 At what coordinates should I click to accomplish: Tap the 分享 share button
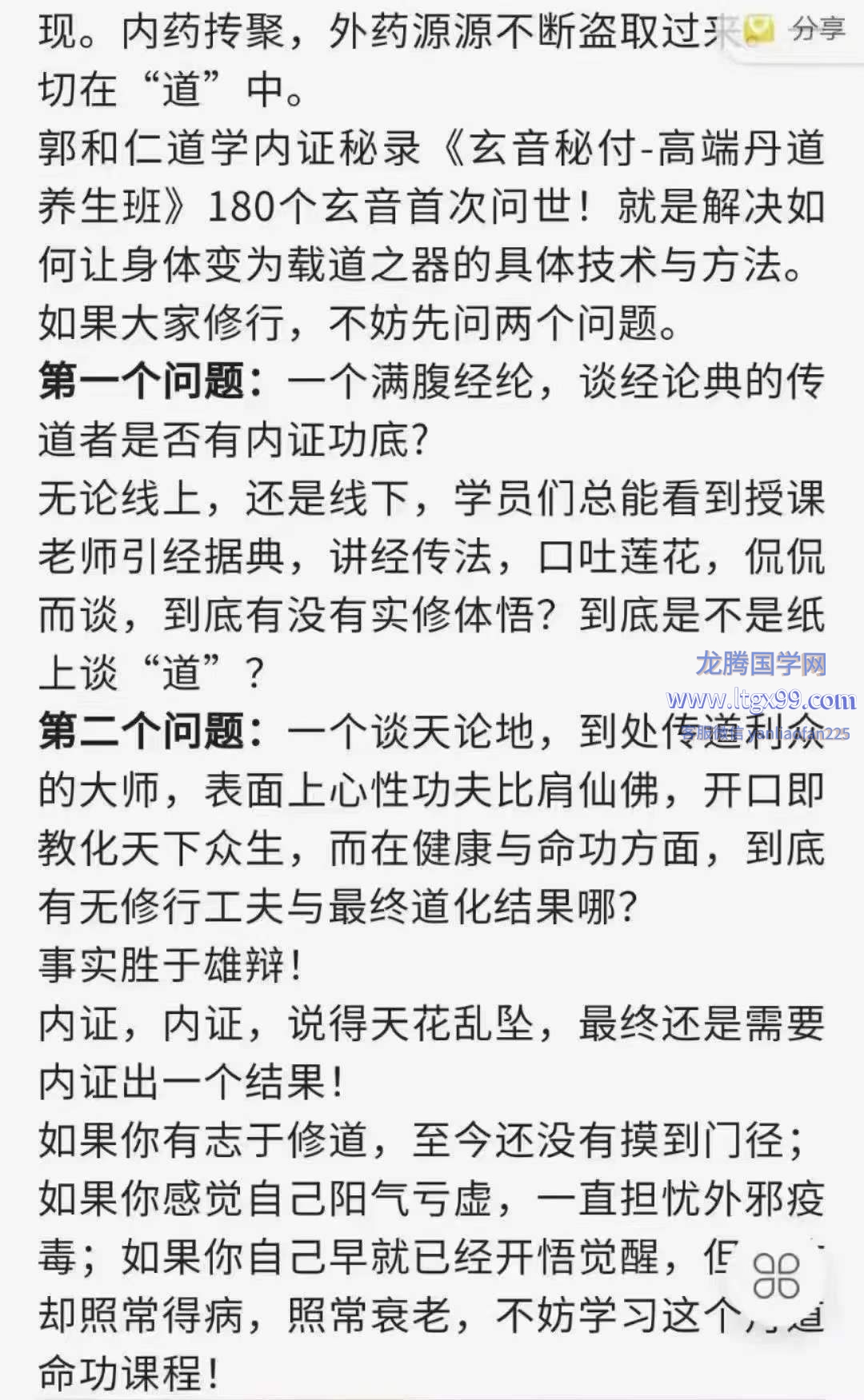800,30
